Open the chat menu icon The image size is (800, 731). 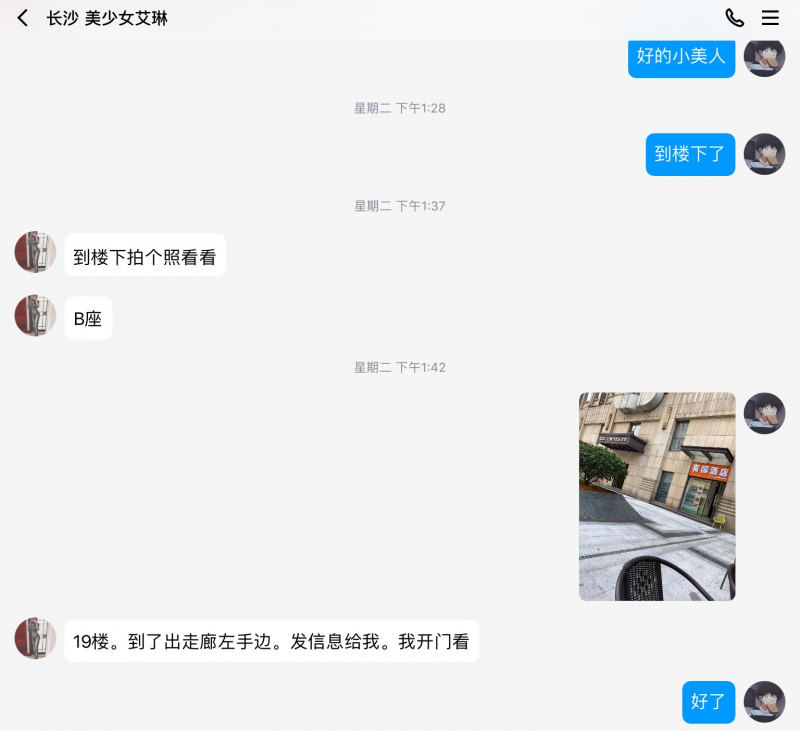770,18
